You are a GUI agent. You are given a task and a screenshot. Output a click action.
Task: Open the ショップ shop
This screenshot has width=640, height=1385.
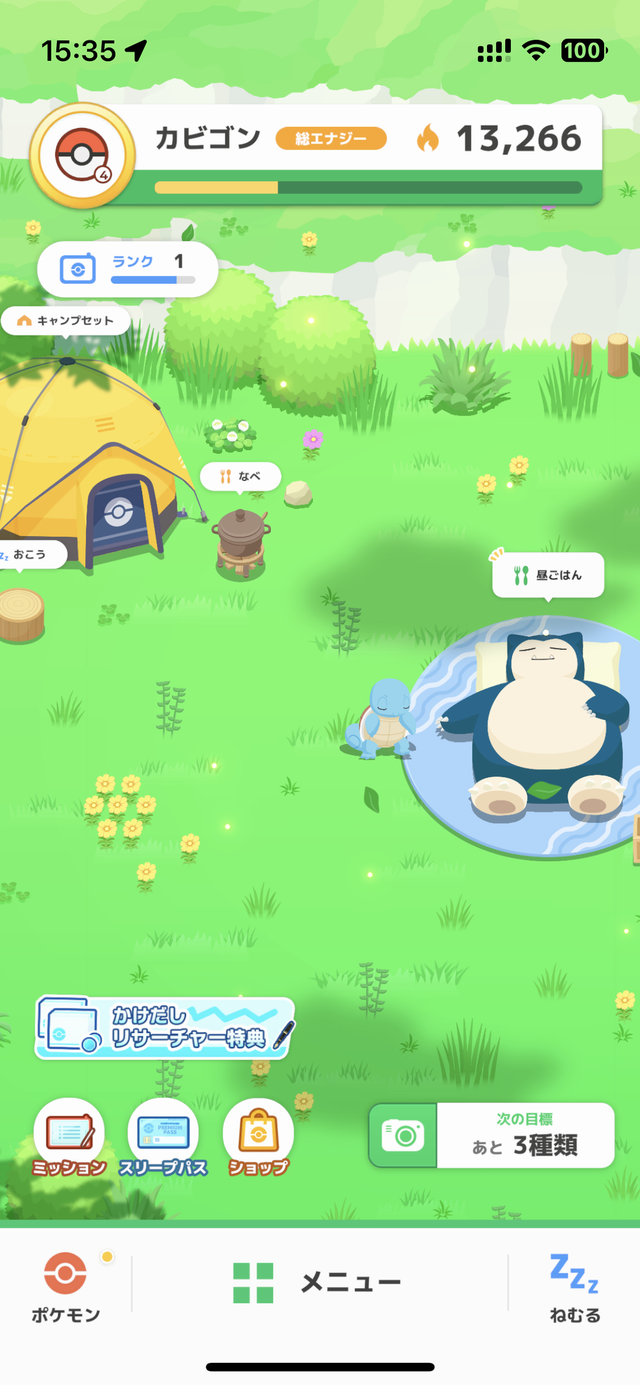[258, 1139]
